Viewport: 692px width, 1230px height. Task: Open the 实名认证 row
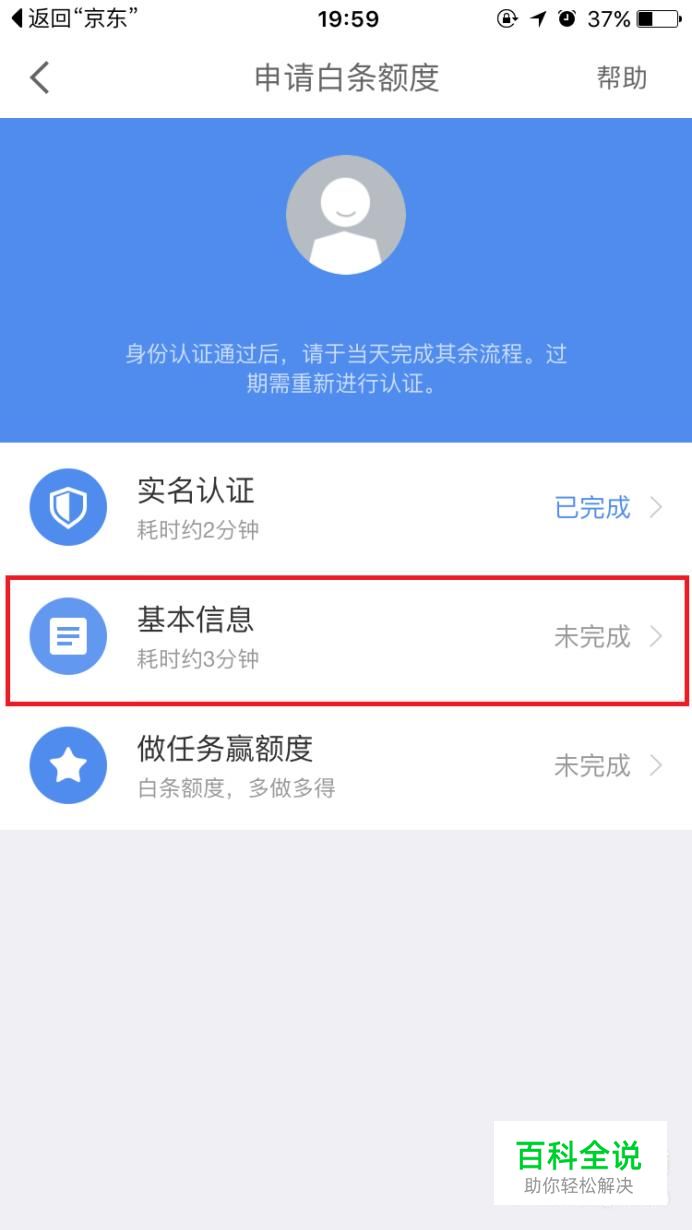point(346,508)
